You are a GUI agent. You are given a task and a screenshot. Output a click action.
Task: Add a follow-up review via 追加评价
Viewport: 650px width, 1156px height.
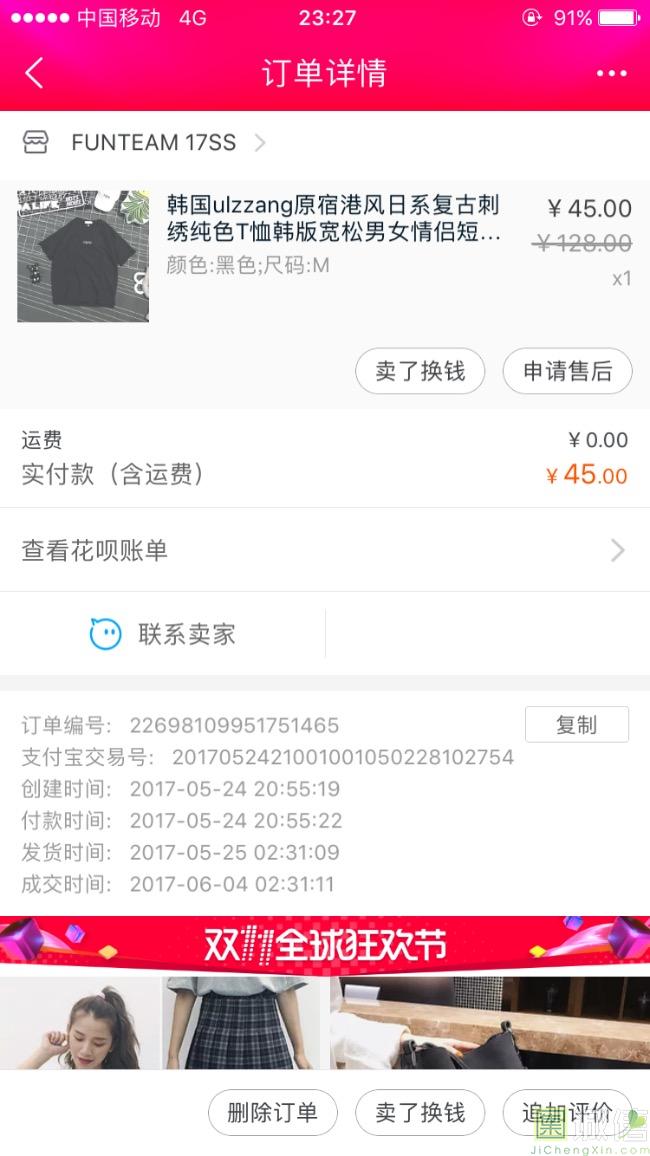point(567,1113)
